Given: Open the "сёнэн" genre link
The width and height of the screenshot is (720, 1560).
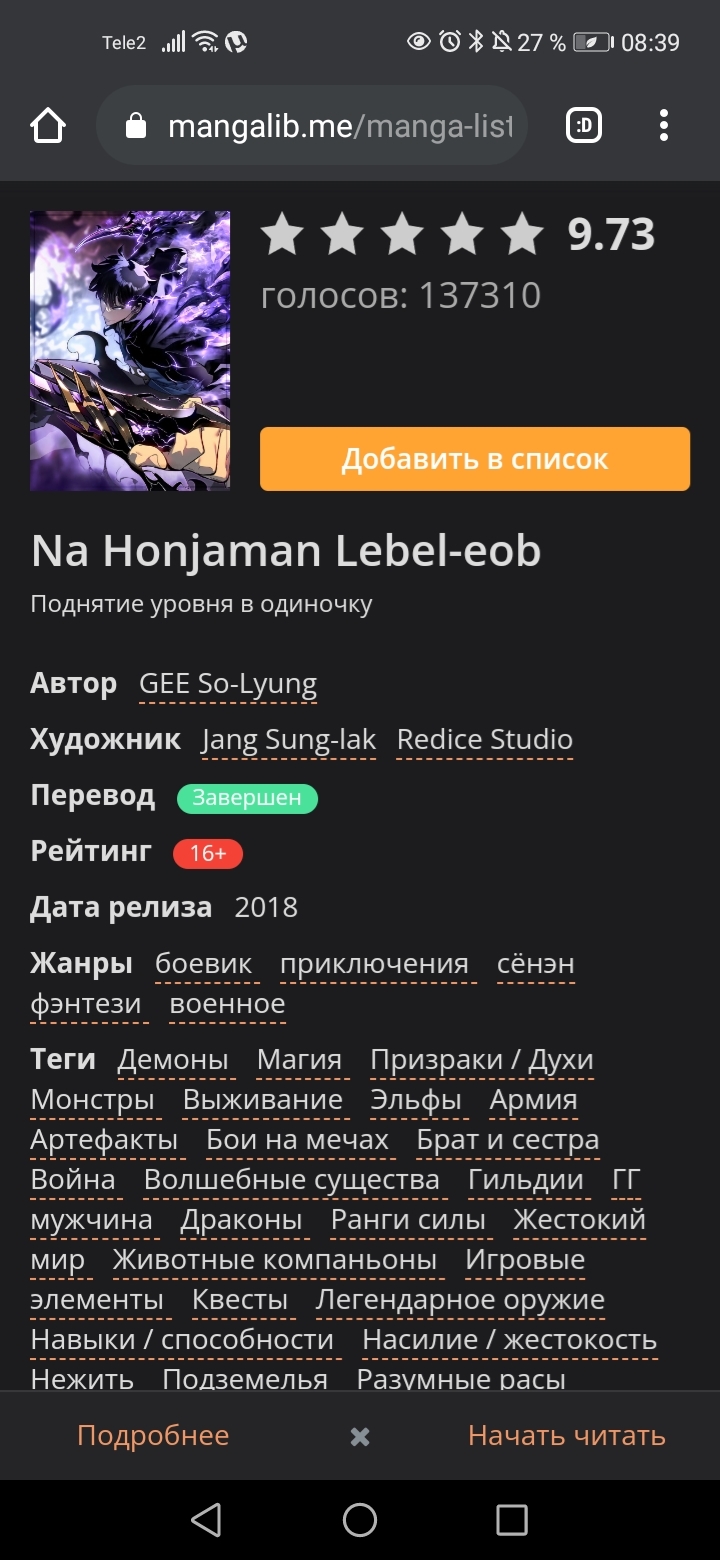Looking at the screenshot, I should [536, 964].
